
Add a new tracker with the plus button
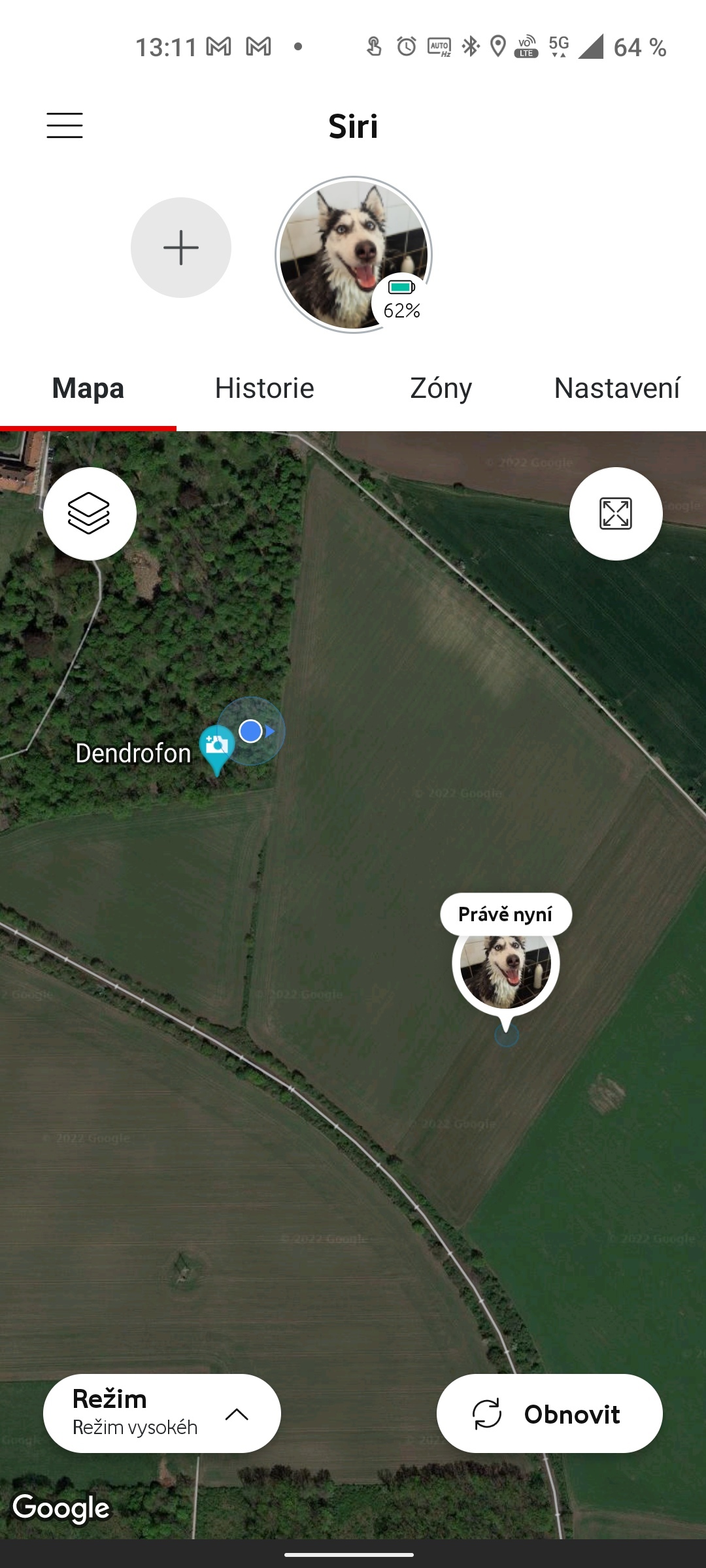pyautogui.click(x=181, y=248)
